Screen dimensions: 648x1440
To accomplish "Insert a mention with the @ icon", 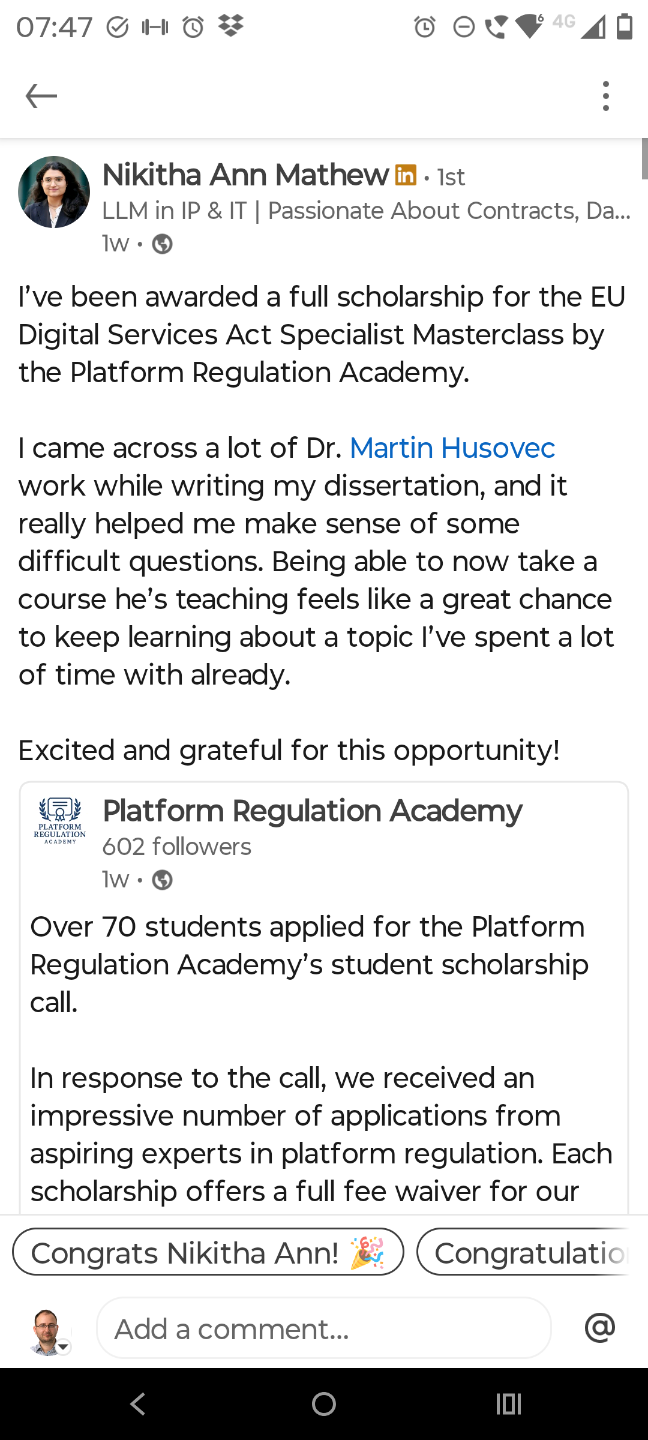I will (x=599, y=1328).
